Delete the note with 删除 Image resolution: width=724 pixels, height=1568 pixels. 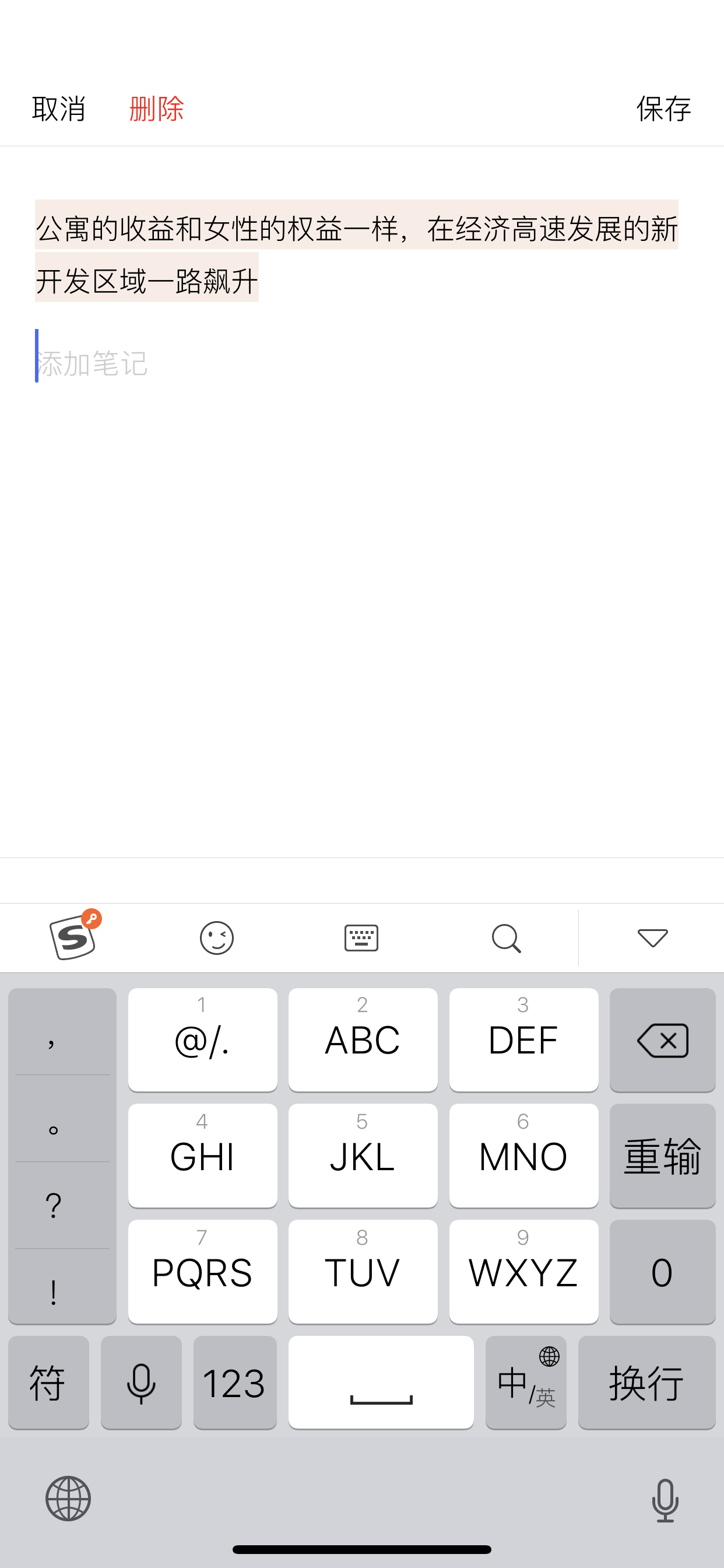pyautogui.click(x=156, y=109)
